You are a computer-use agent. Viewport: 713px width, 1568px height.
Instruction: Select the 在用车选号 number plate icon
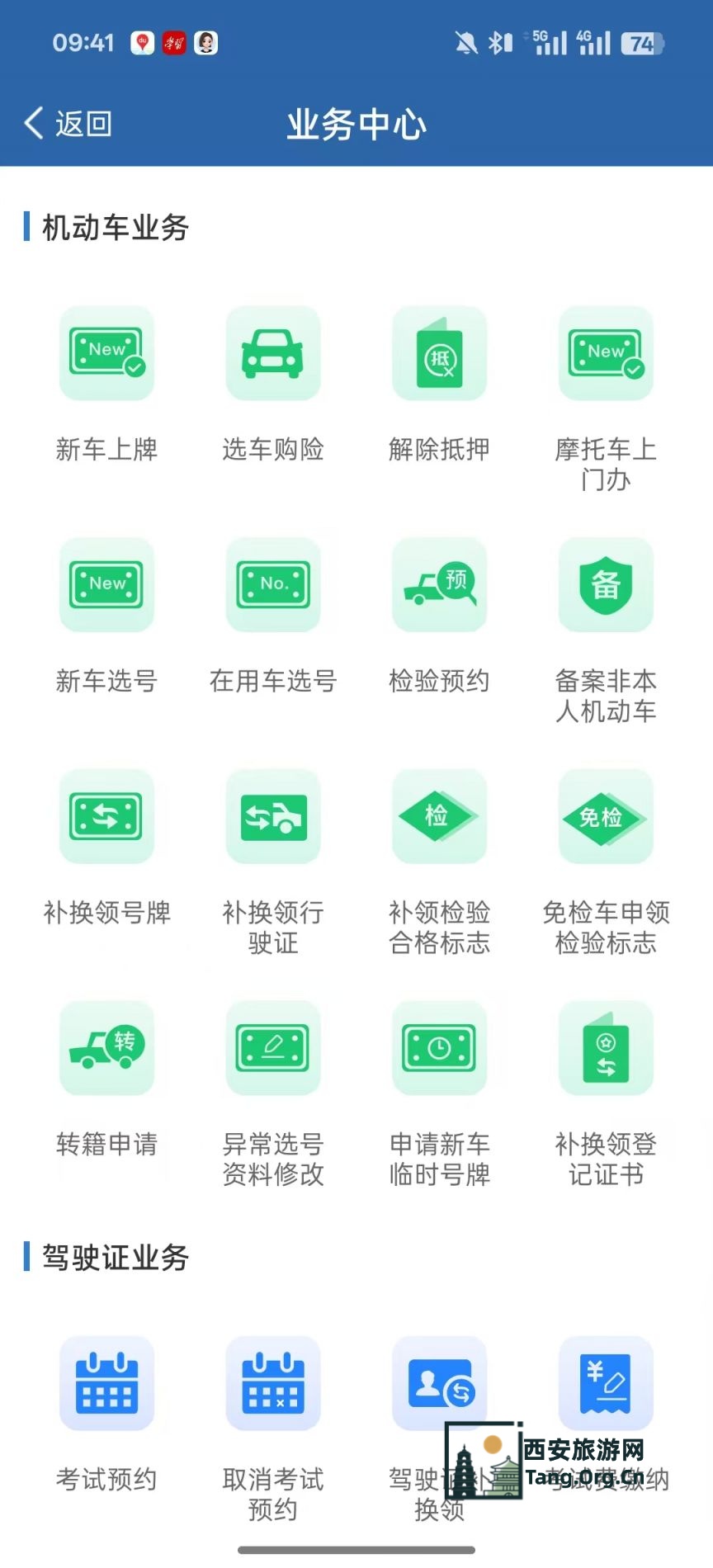[x=273, y=586]
